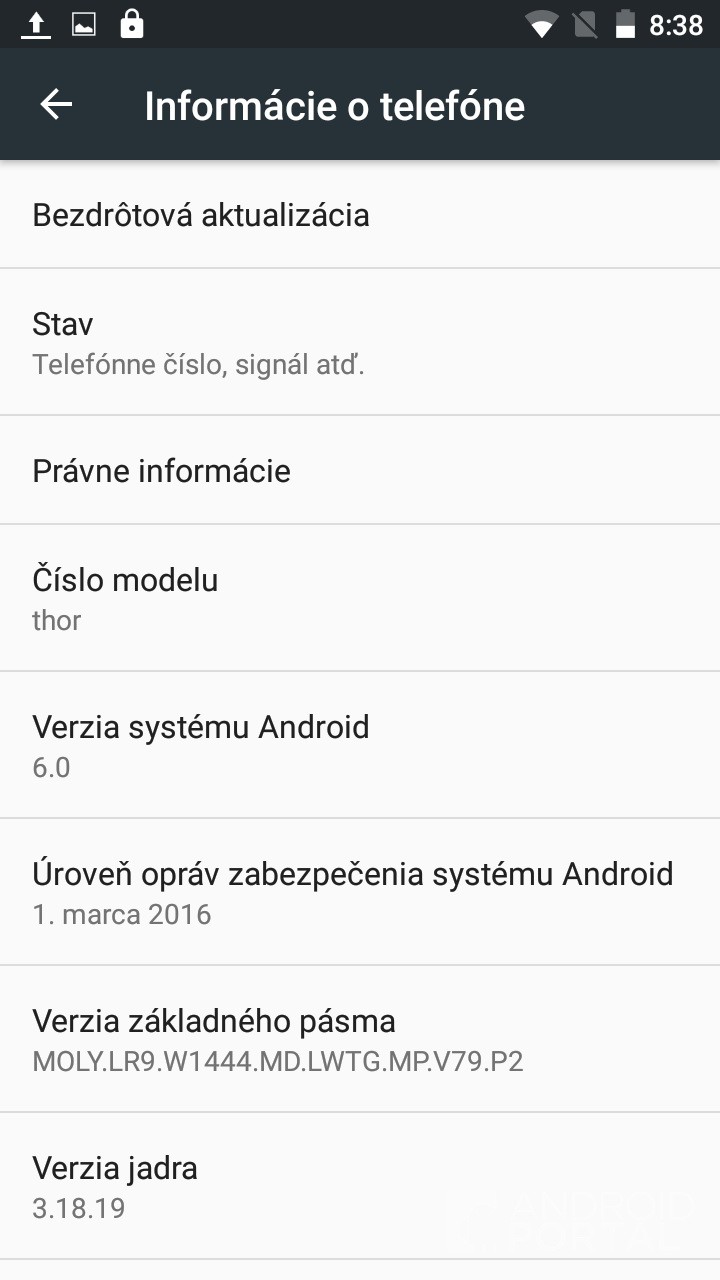The image size is (720, 1280).
Task: Open Právne informácie
Action: pos(360,470)
